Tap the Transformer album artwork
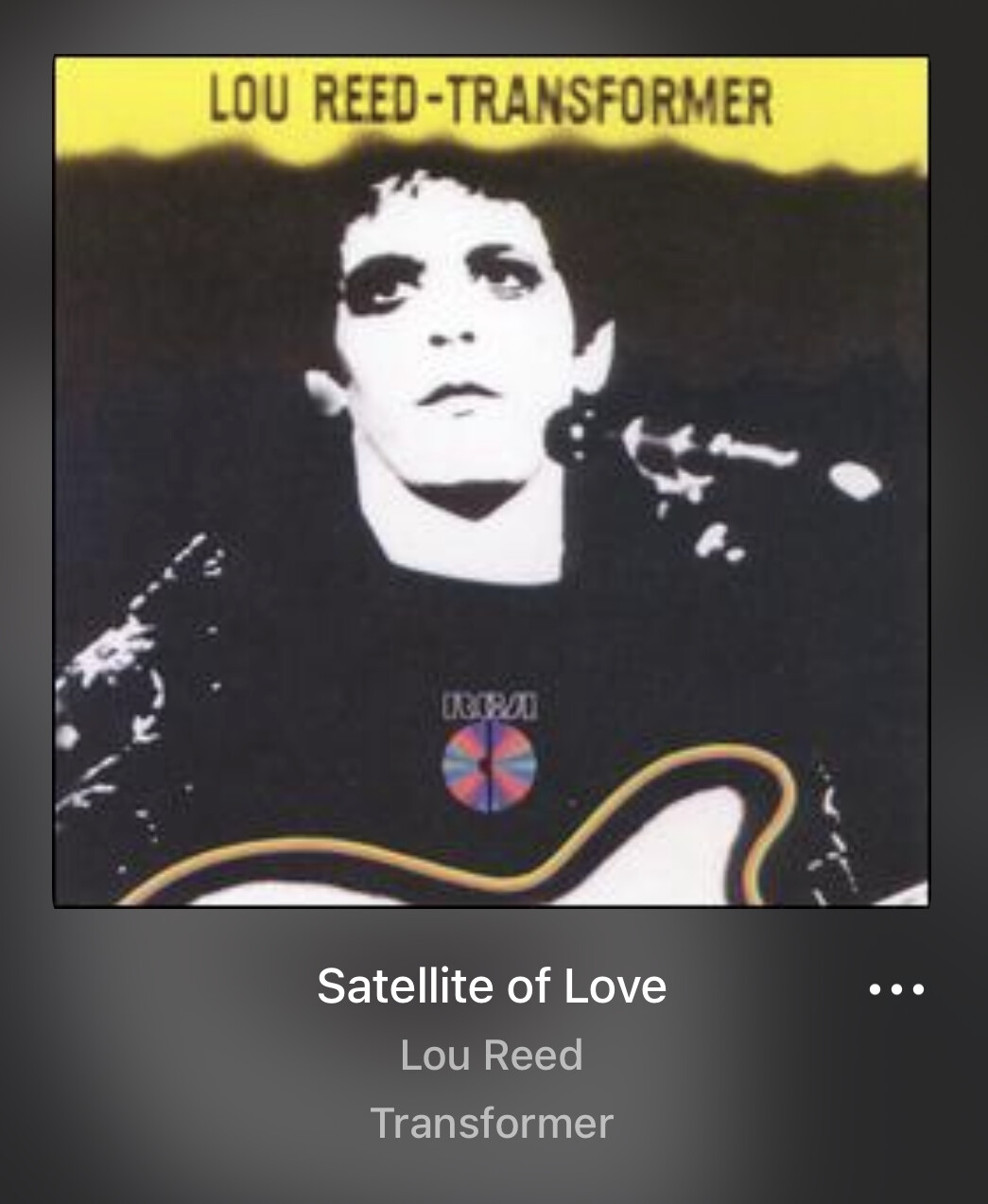The image size is (988, 1204). pos(491,481)
